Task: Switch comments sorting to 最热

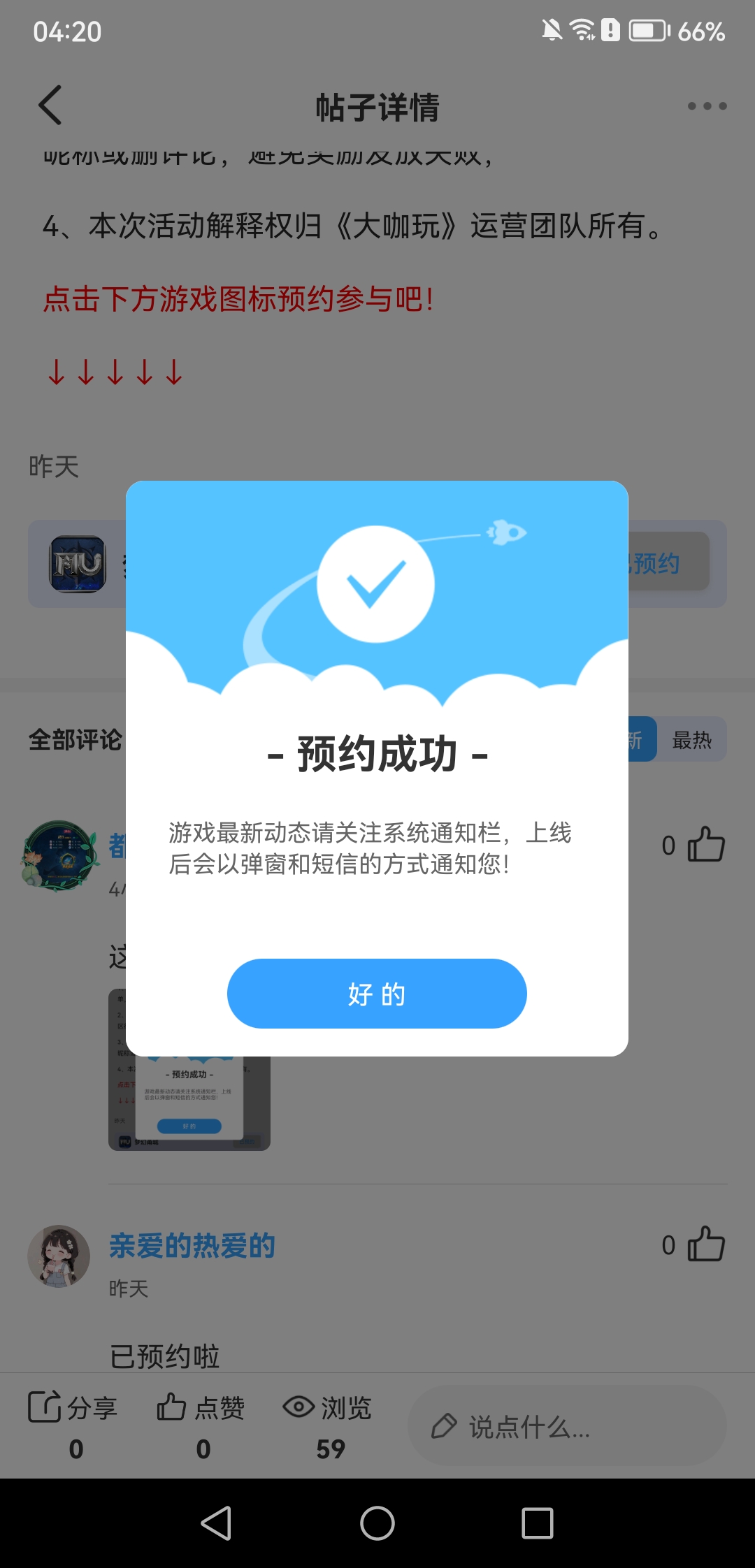Action: click(x=691, y=740)
